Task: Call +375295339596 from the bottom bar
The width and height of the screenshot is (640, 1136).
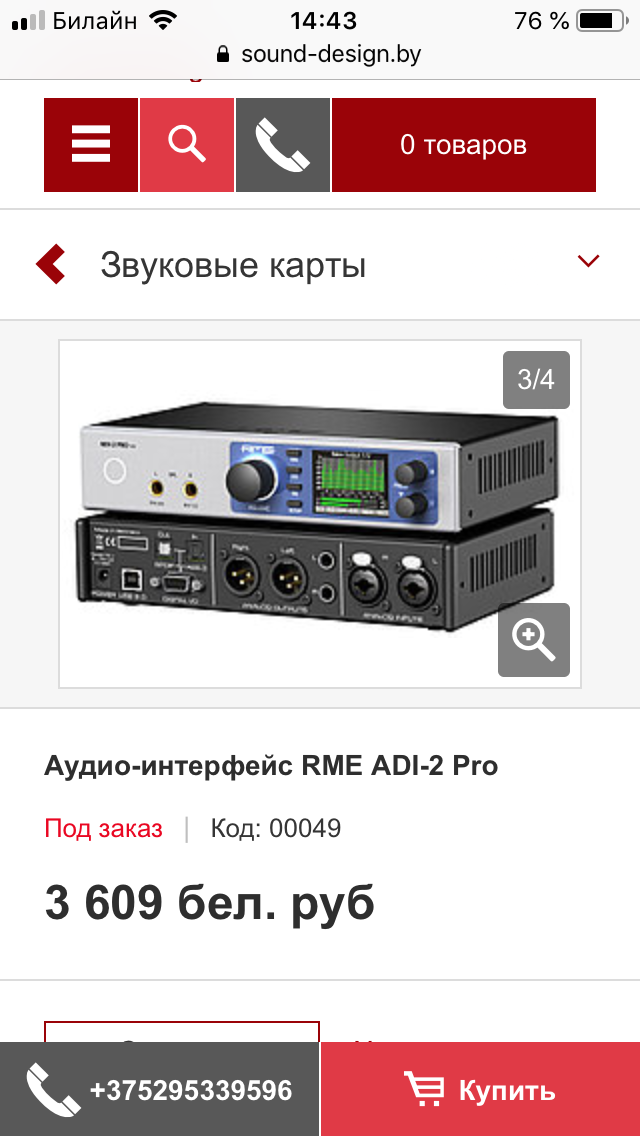Action: (x=160, y=1089)
